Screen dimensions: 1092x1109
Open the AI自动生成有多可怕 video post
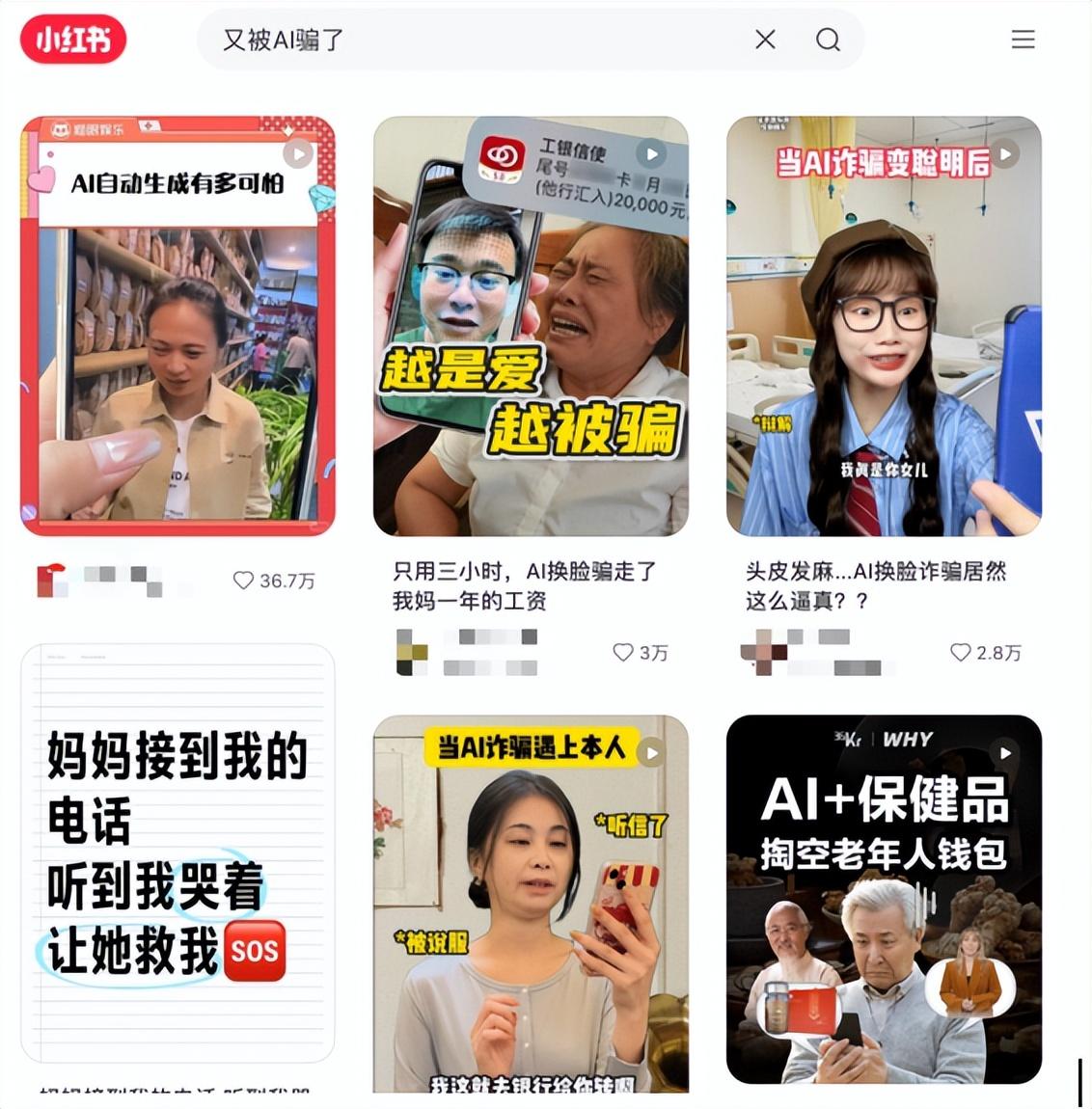pos(177,326)
